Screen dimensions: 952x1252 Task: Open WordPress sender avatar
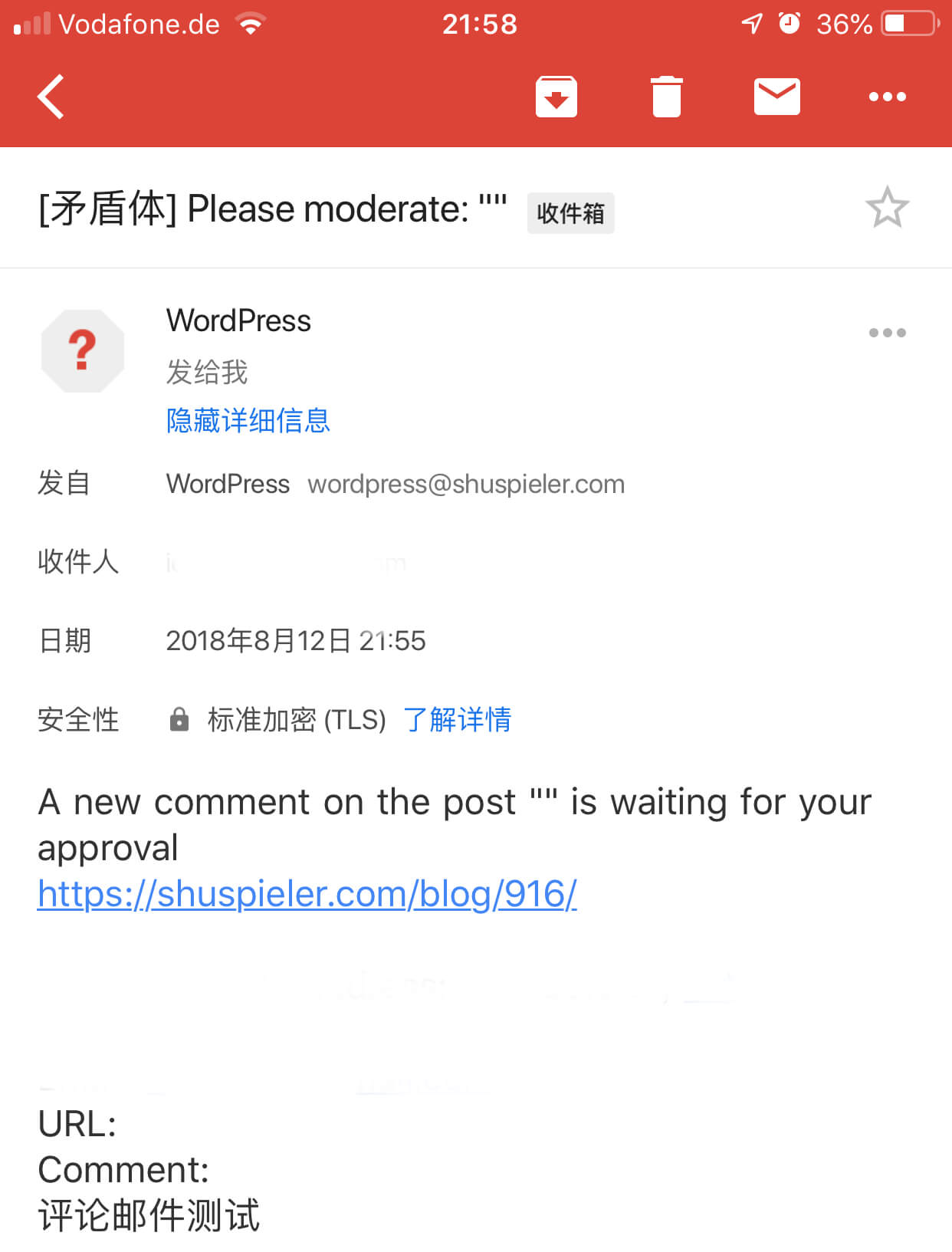point(83,351)
